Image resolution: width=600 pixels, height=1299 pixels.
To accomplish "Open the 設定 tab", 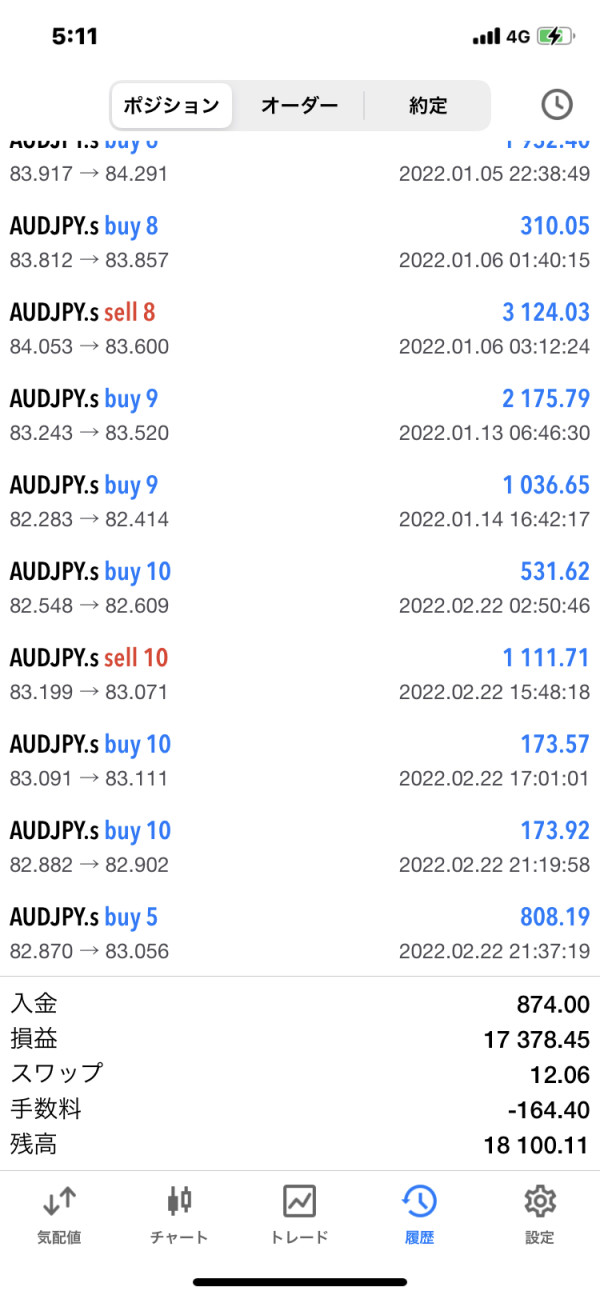I will [539, 1213].
